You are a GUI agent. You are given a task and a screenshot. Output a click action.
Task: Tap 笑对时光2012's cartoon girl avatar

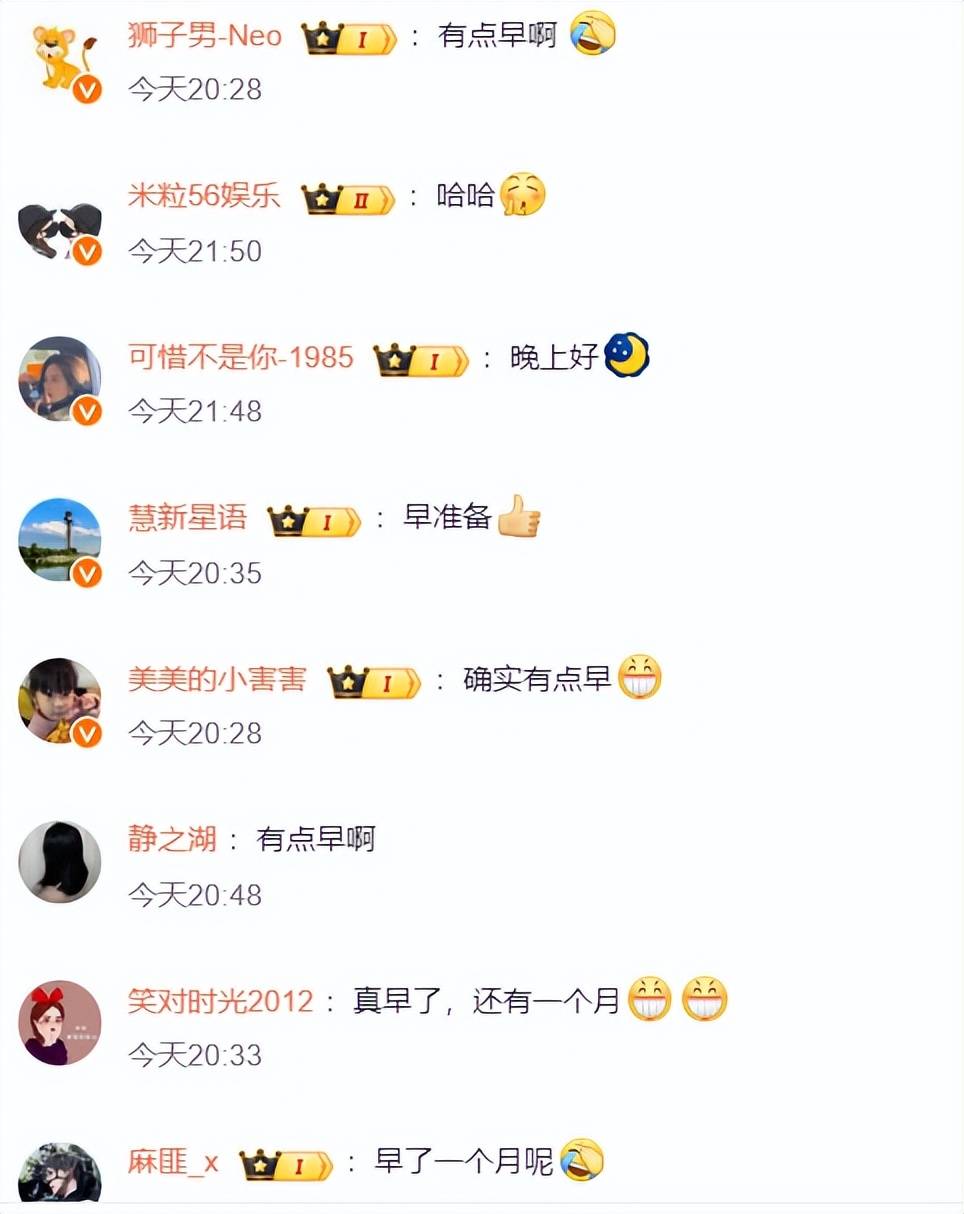point(60,1022)
